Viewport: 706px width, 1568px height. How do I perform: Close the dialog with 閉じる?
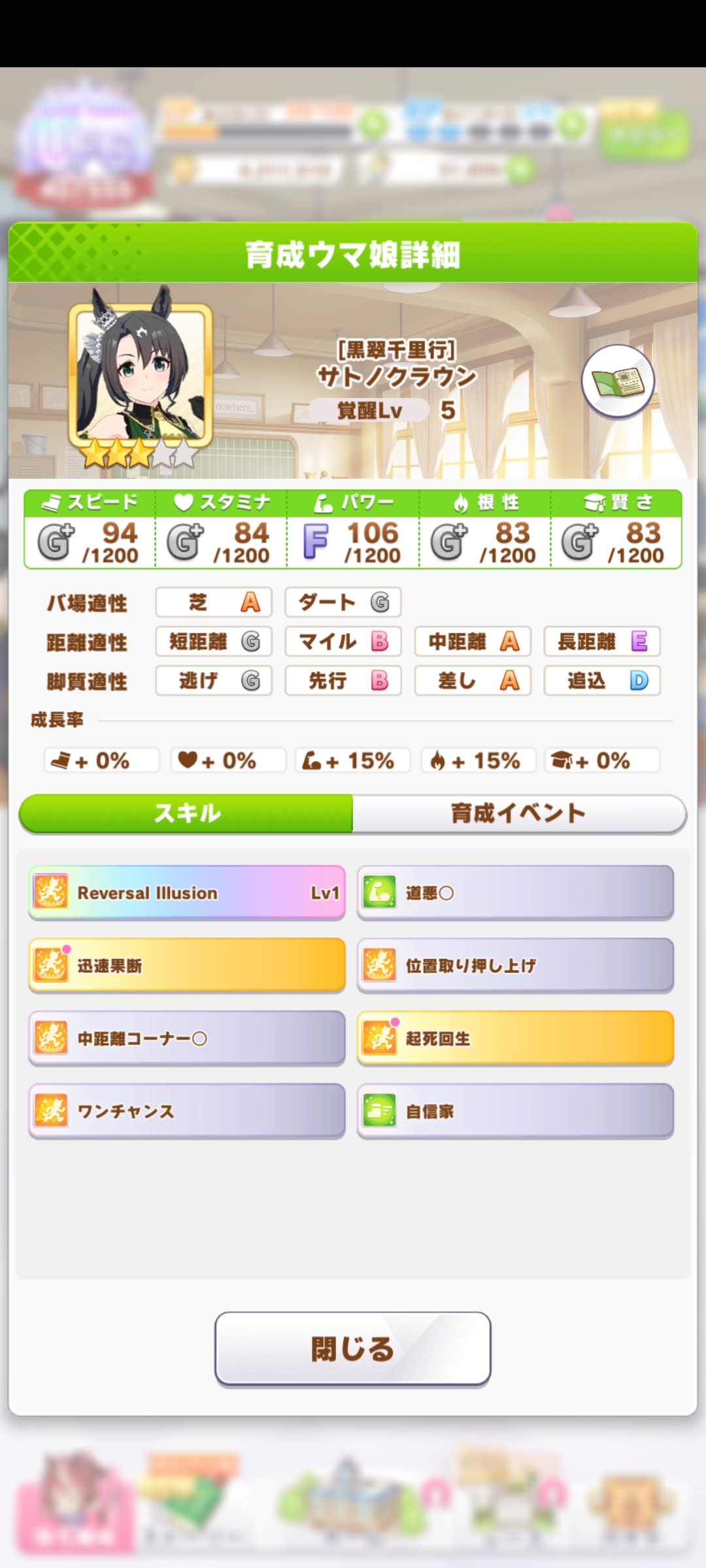click(352, 1348)
